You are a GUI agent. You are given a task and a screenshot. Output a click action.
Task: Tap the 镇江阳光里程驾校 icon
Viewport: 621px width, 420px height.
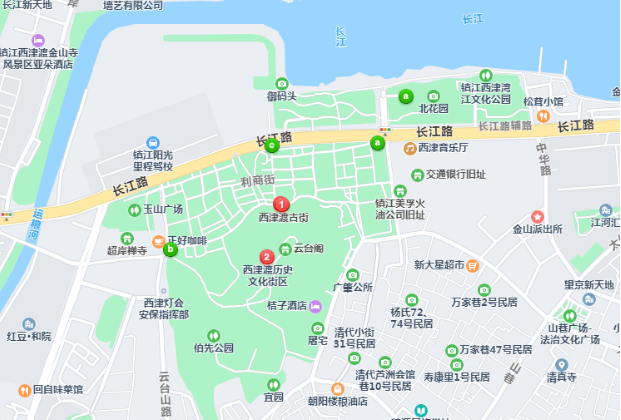tap(152, 143)
